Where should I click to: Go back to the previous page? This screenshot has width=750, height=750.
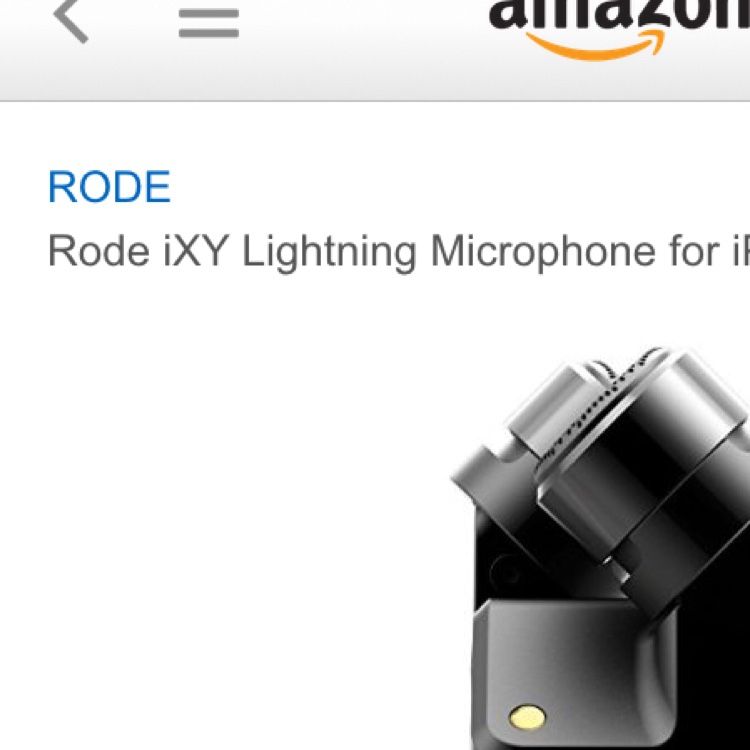tap(71, 20)
